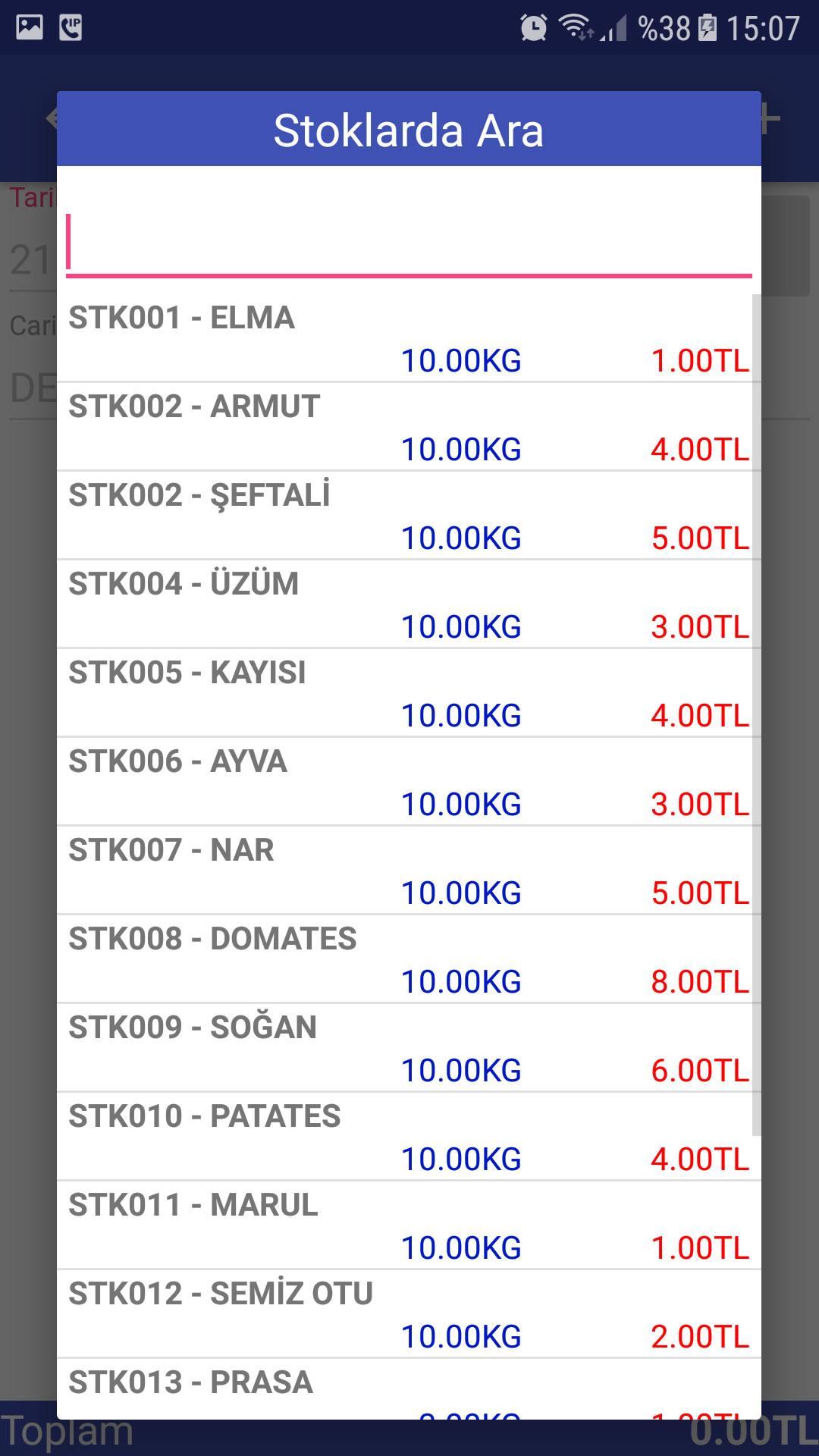Screen dimensions: 819x1456
Task: Choose the STK002 - ARMUT stock item
Action: click(x=409, y=427)
